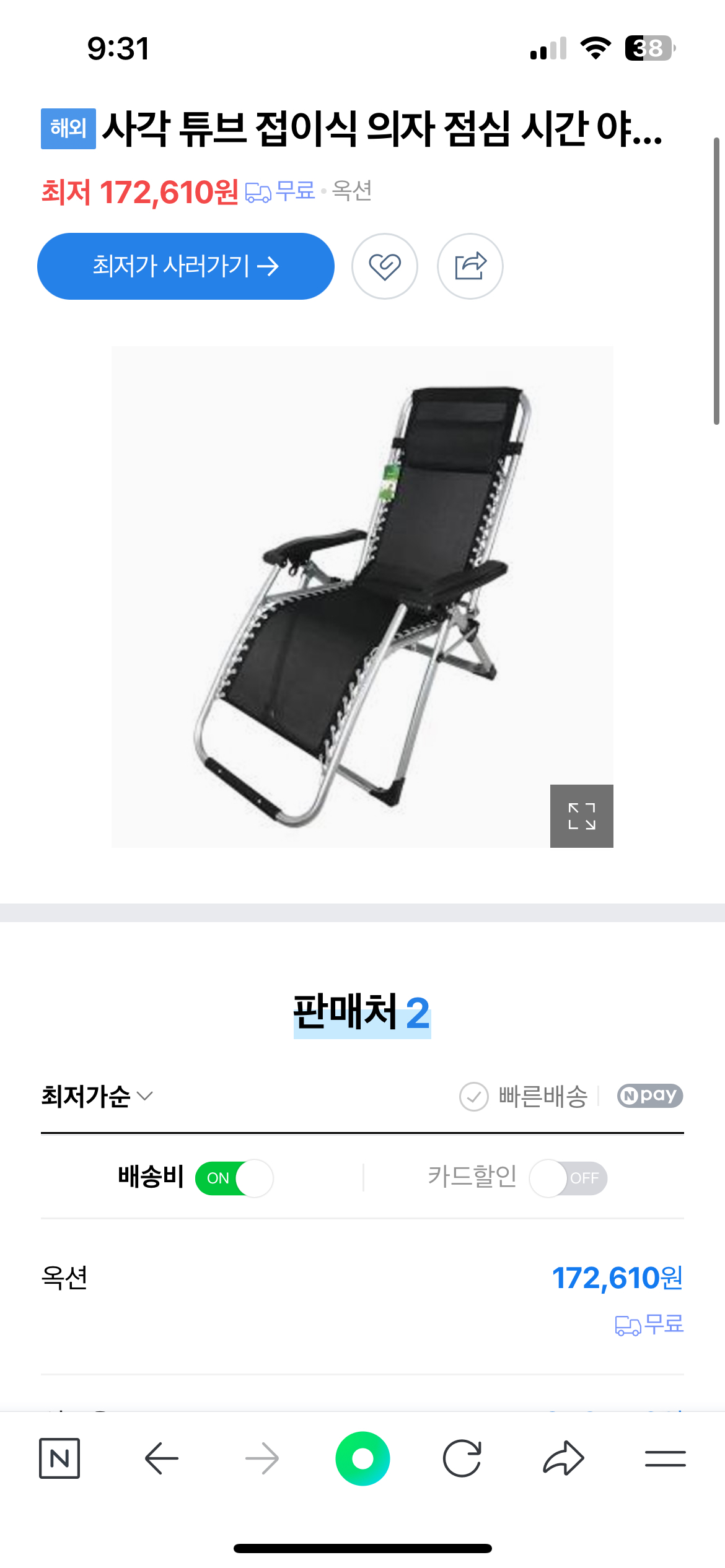725x1568 pixels.
Task: Enable the 카드할인 toggle
Action: point(568,1178)
